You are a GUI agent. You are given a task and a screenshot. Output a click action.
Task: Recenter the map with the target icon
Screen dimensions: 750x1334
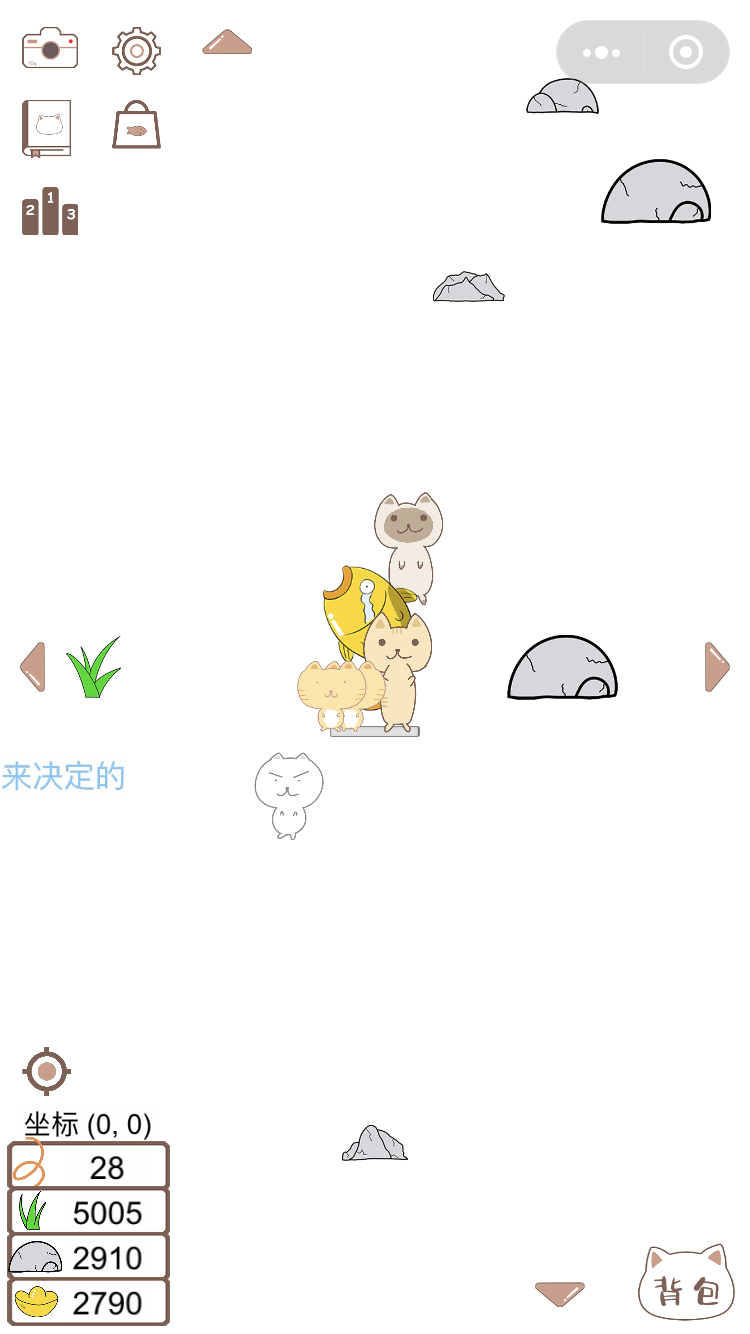coord(47,1071)
